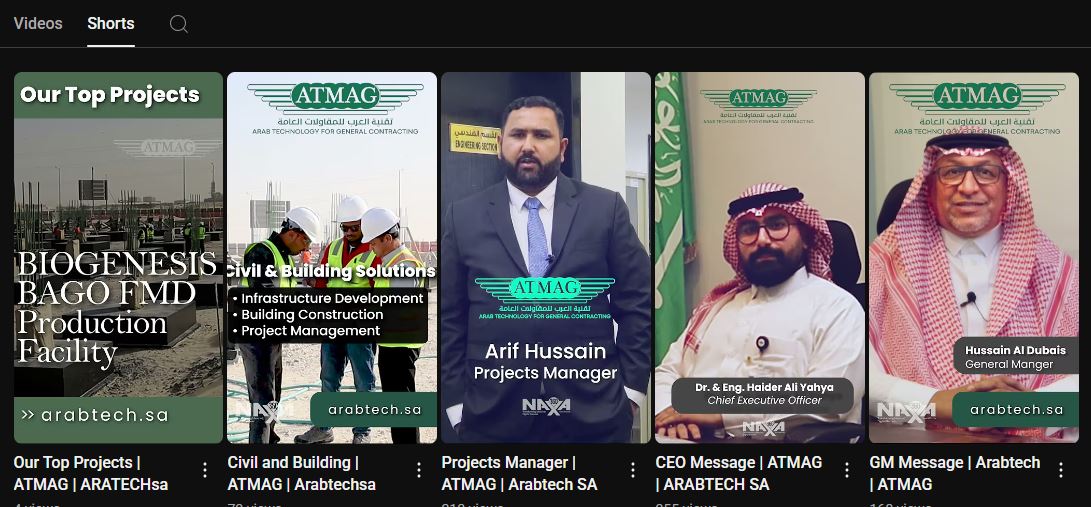Tap the three dots beside CEO Message

(x=847, y=470)
